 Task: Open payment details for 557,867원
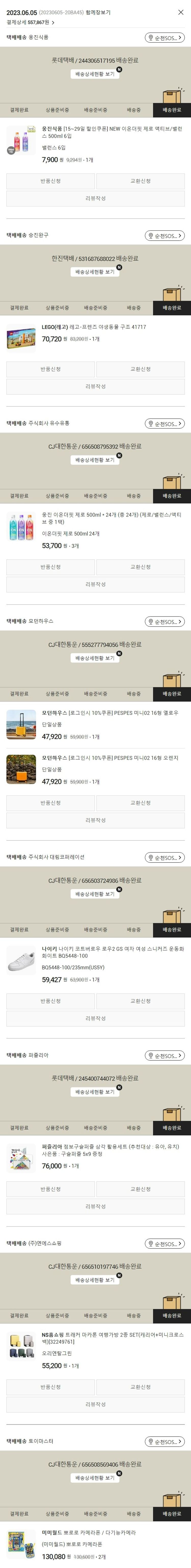pyautogui.click(x=30, y=22)
